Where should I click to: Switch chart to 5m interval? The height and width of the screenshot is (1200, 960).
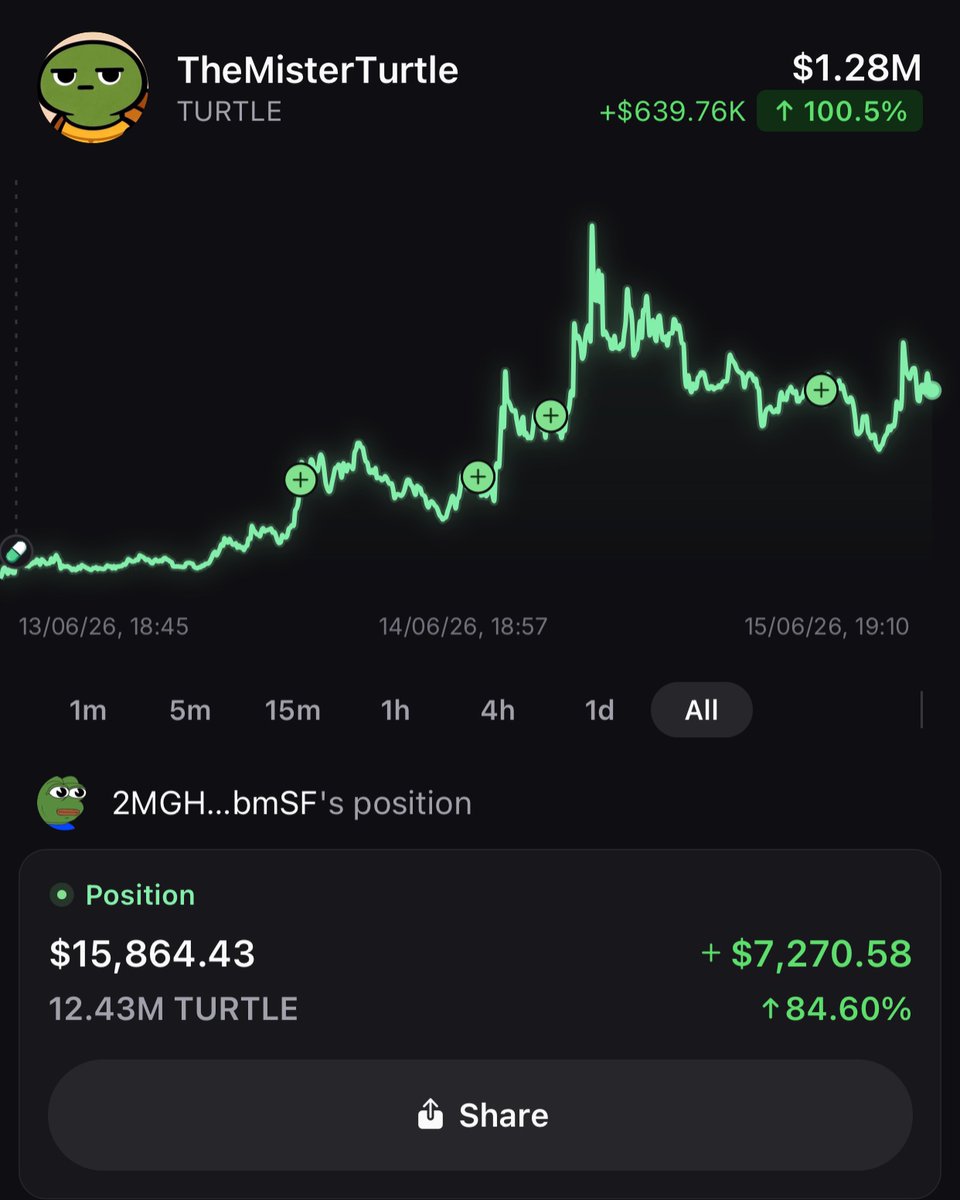click(190, 710)
